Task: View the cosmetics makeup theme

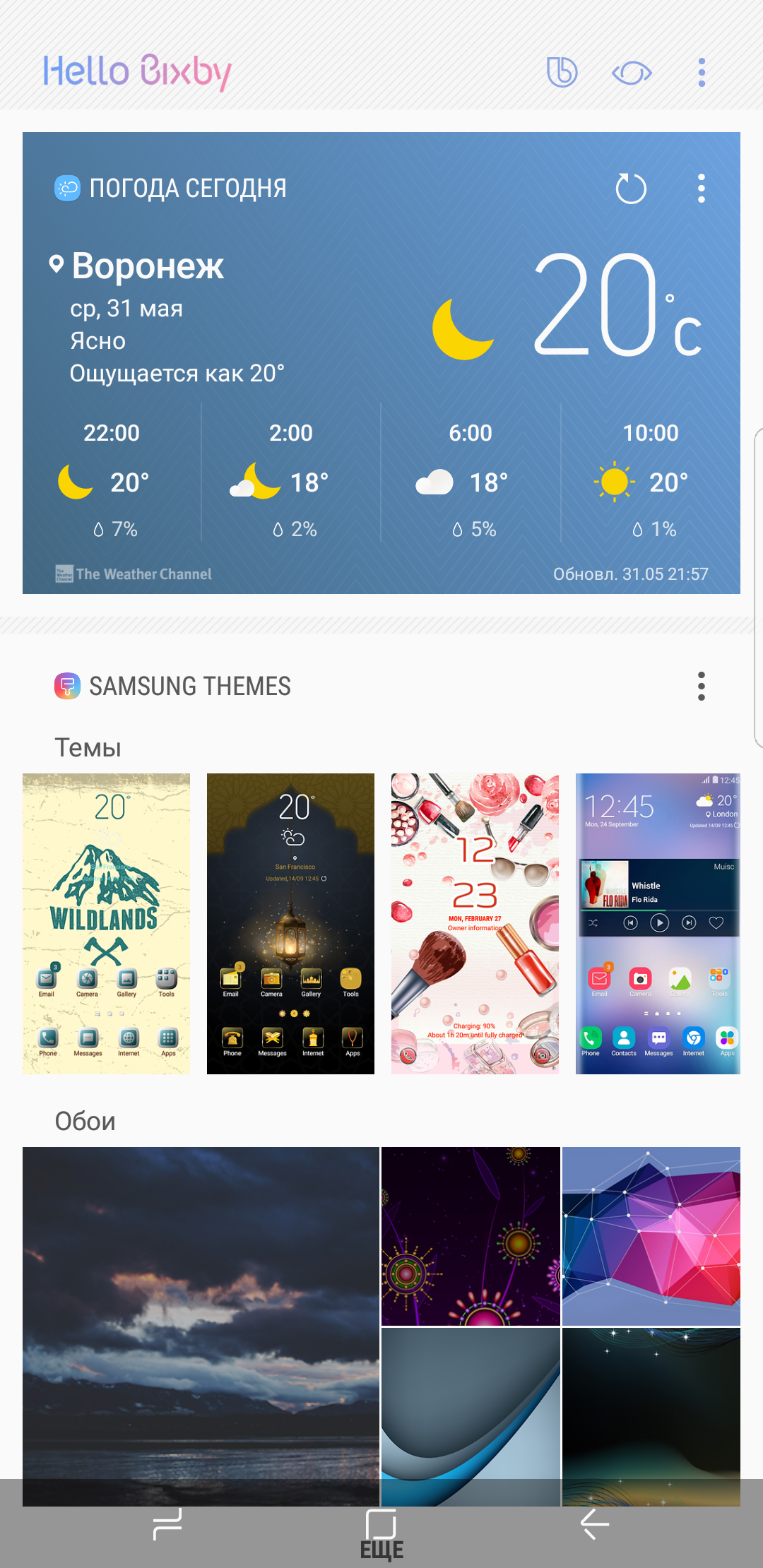Action: [x=475, y=924]
